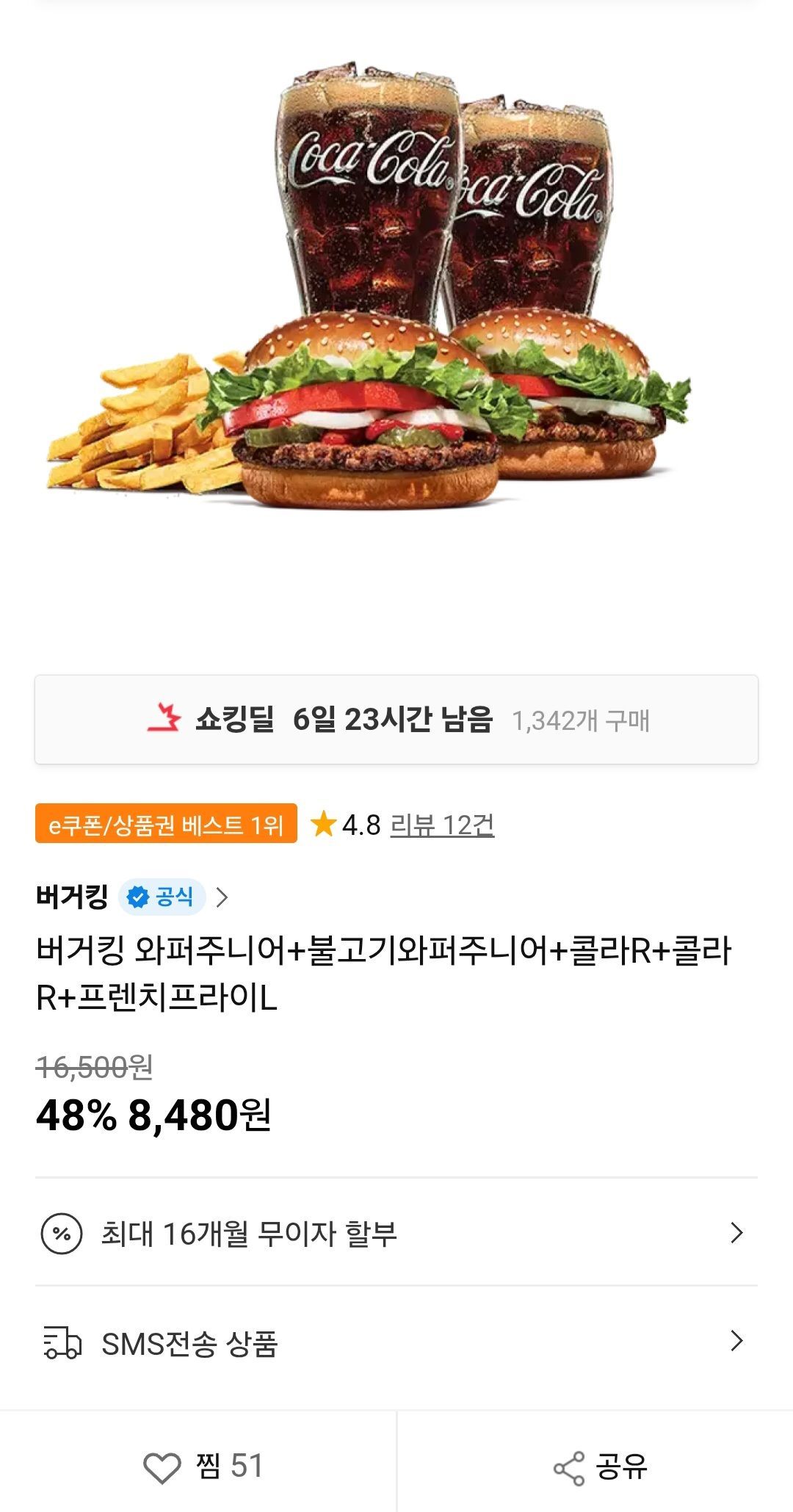This screenshot has width=793, height=1512.
Task: Tap the e쿠폰/상품권 베스트 1위 badge
Action: [166, 824]
